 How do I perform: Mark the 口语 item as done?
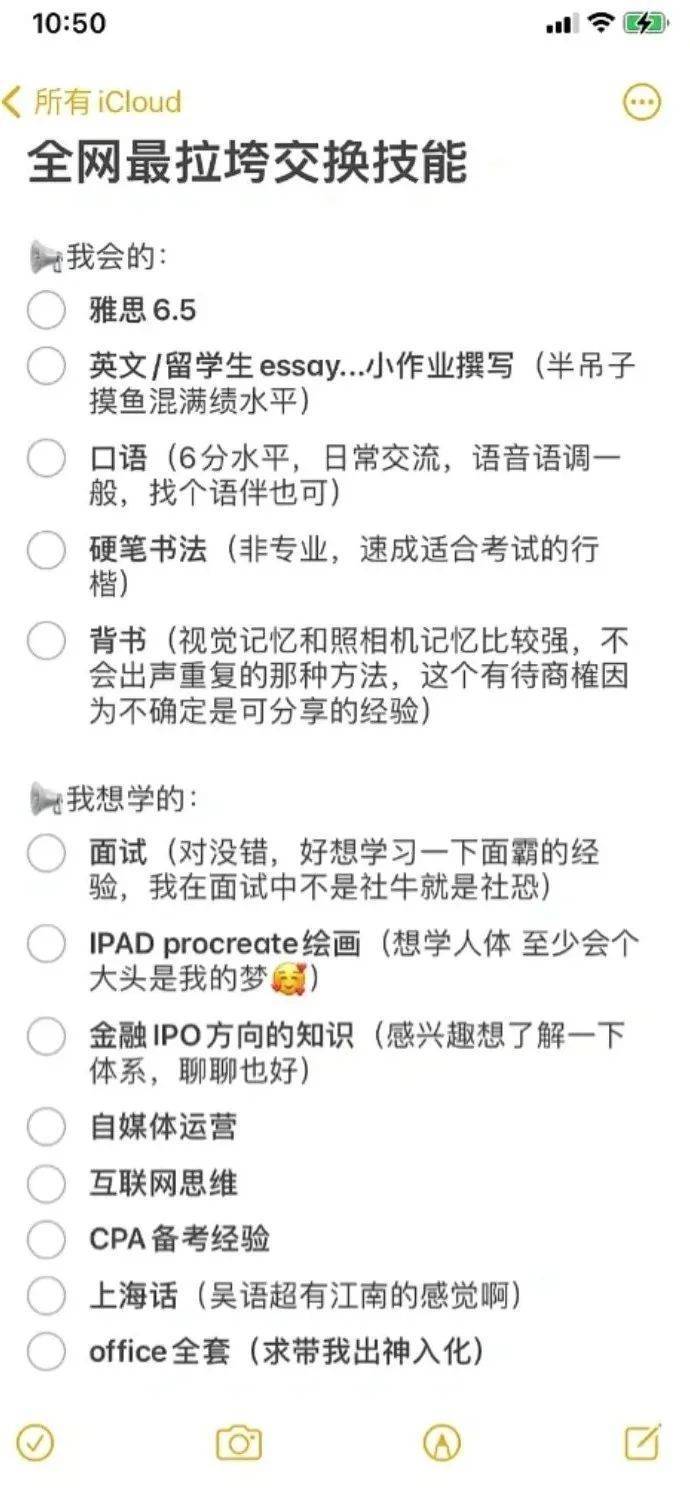[x=46, y=458]
